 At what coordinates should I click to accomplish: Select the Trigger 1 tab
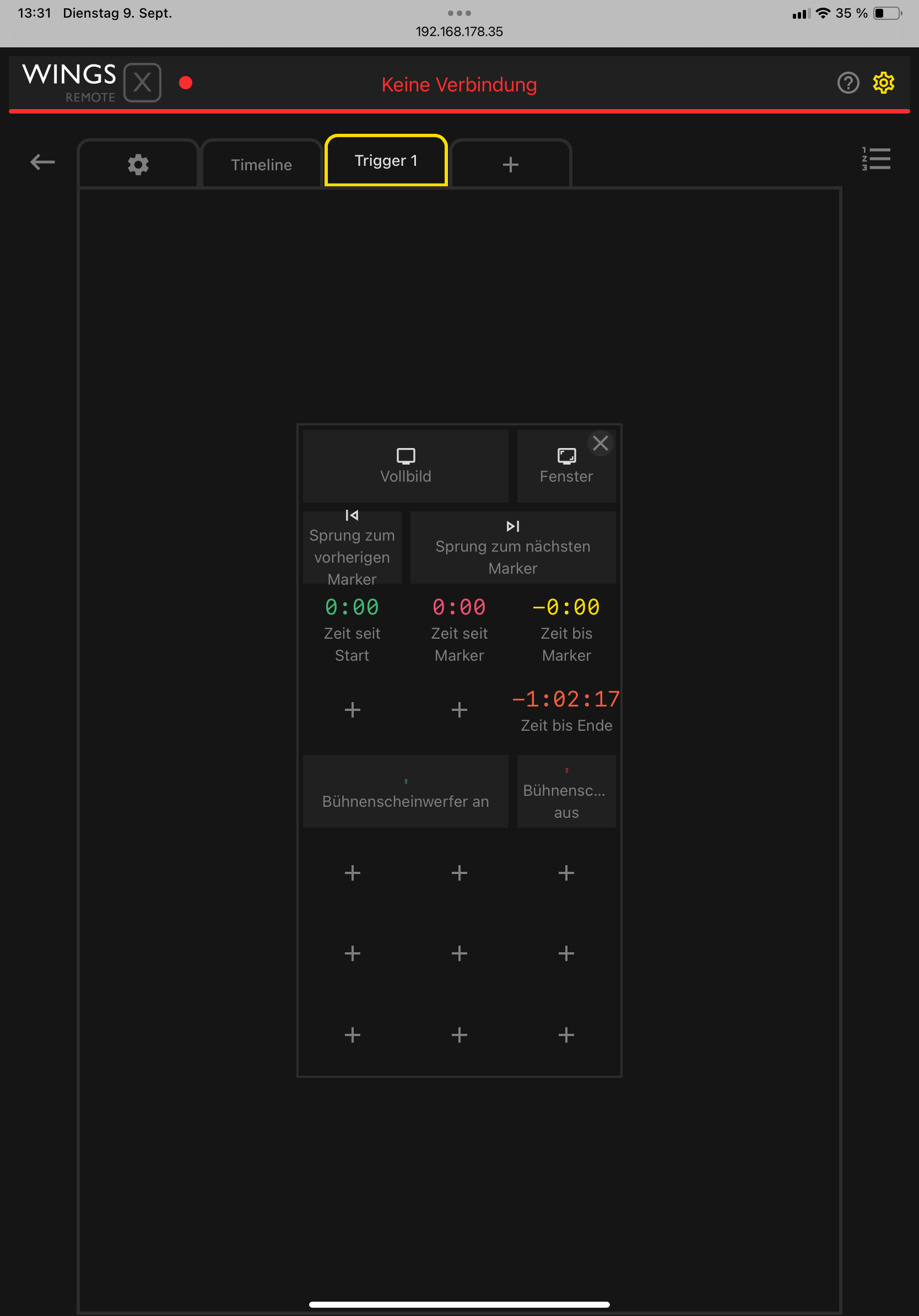click(386, 161)
